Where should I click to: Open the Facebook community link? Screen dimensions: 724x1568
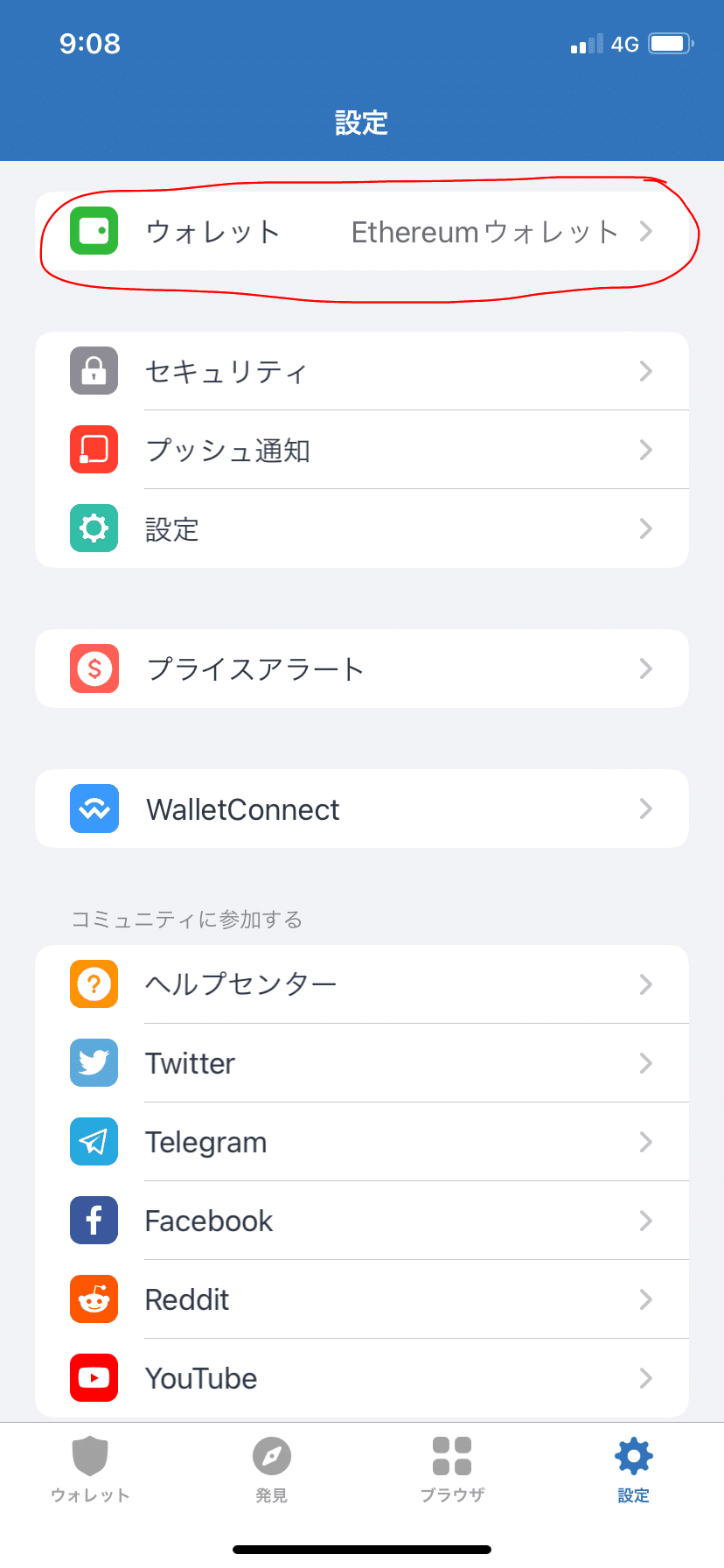pos(362,1221)
